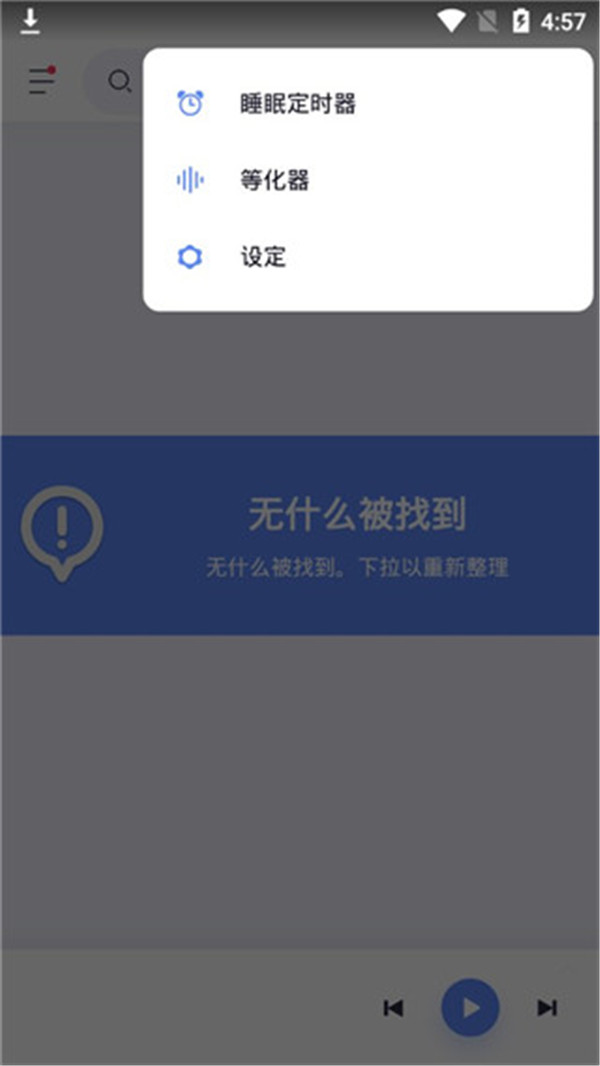
Task: Open the sleep timer (睡眠定时器)
Action: (x=297, y=103)
